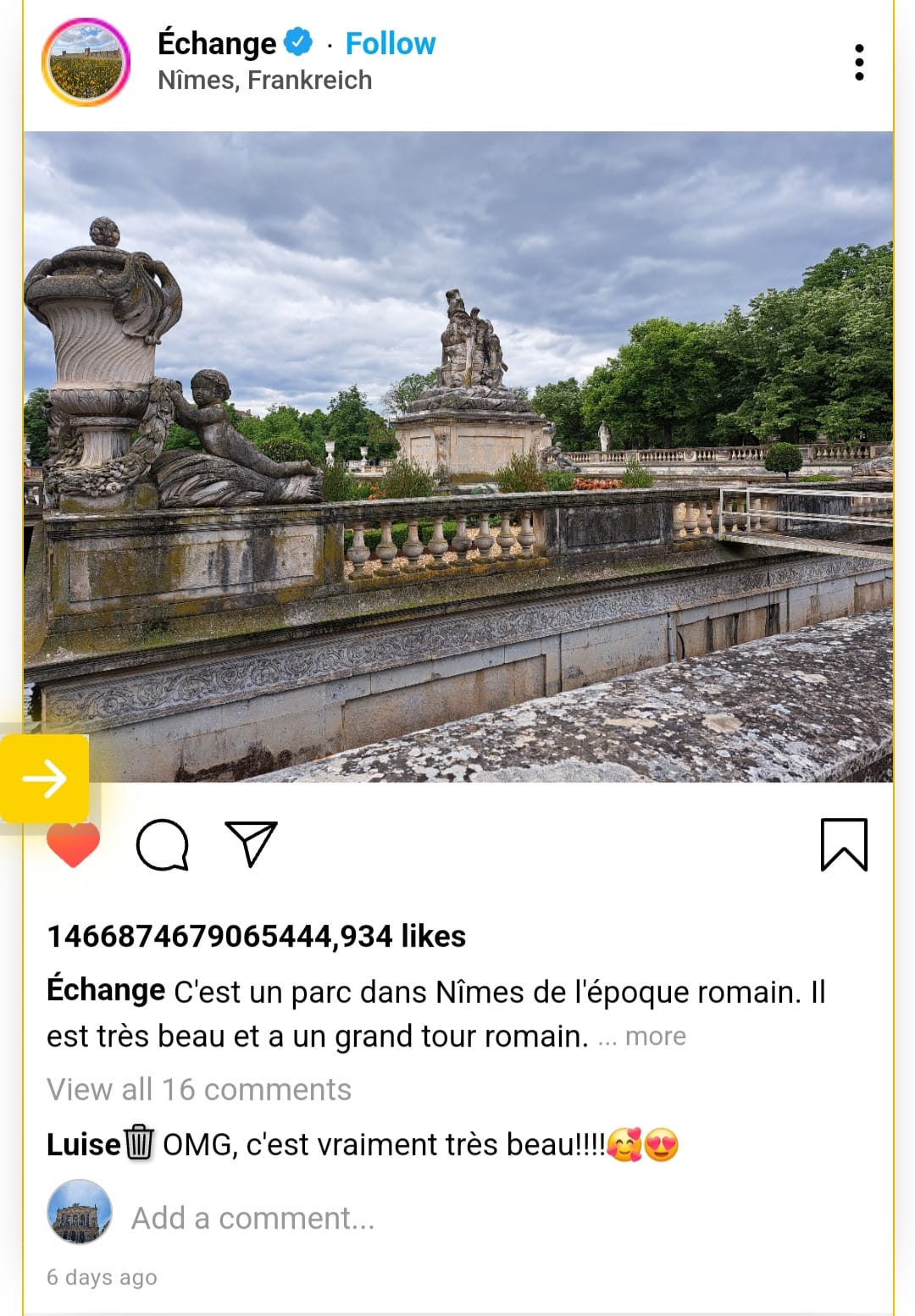
Task: Tap the Add a comment field
Action: tap(252, 1218)
